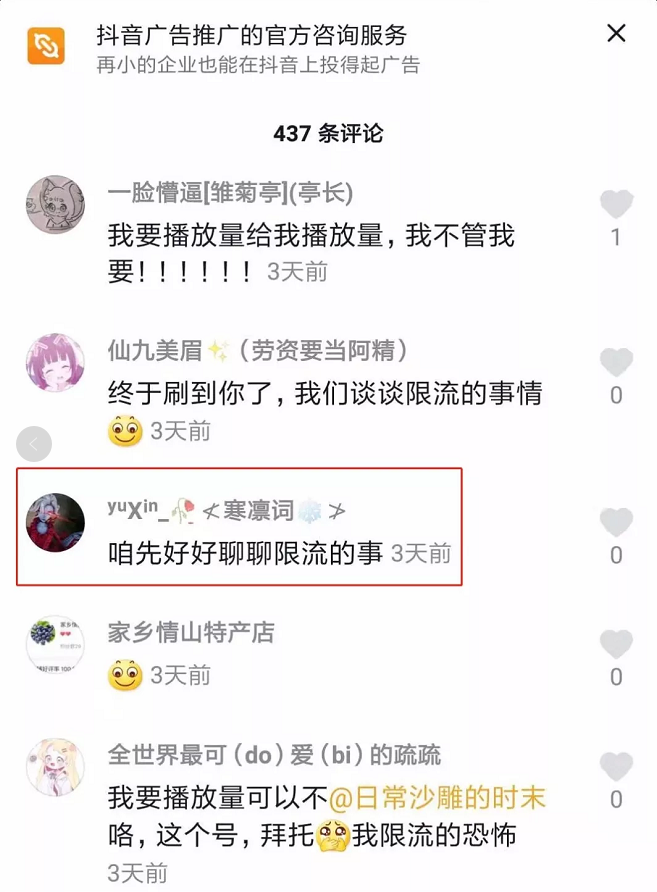Like 仙九美眉's comment about 限流
The height and width of the screenshot is (892, 657).
616,362
